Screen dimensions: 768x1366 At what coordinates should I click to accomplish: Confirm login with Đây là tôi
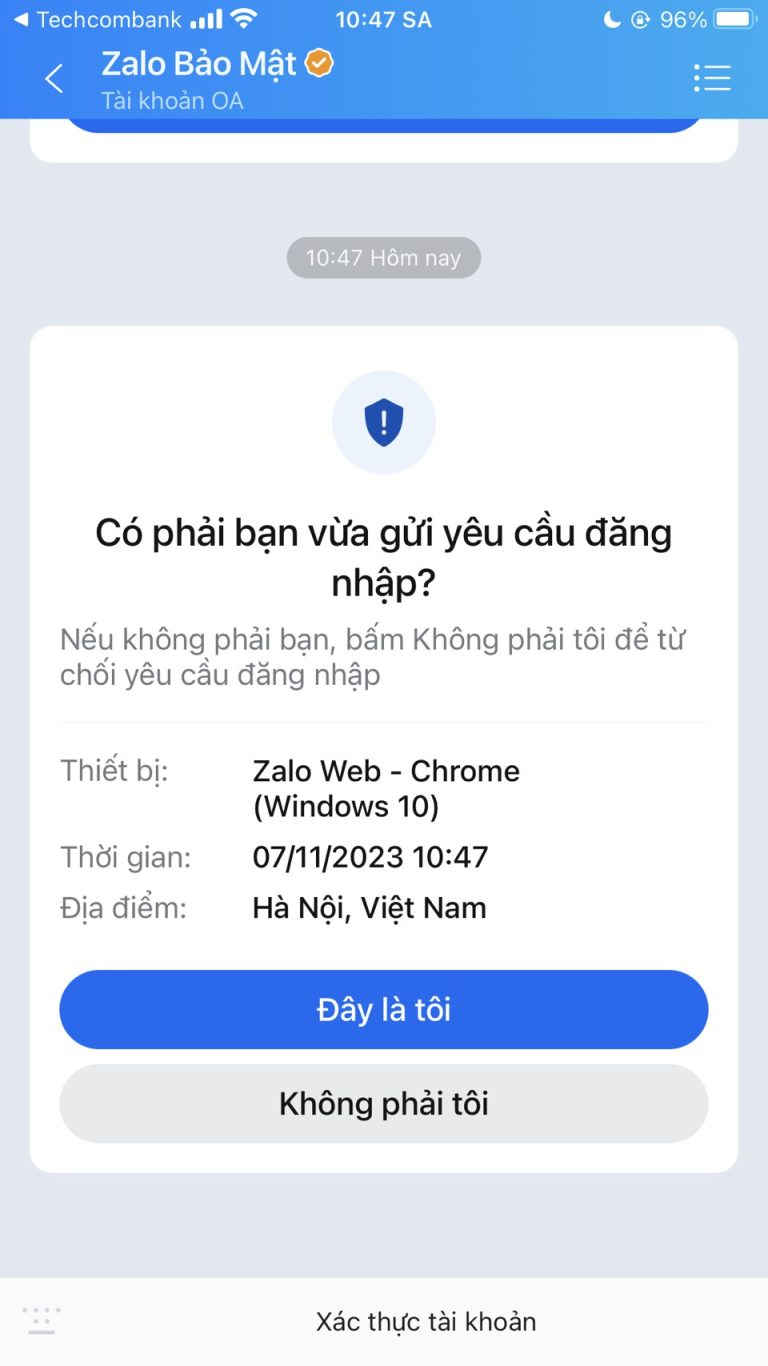(x=384, y=1009)
